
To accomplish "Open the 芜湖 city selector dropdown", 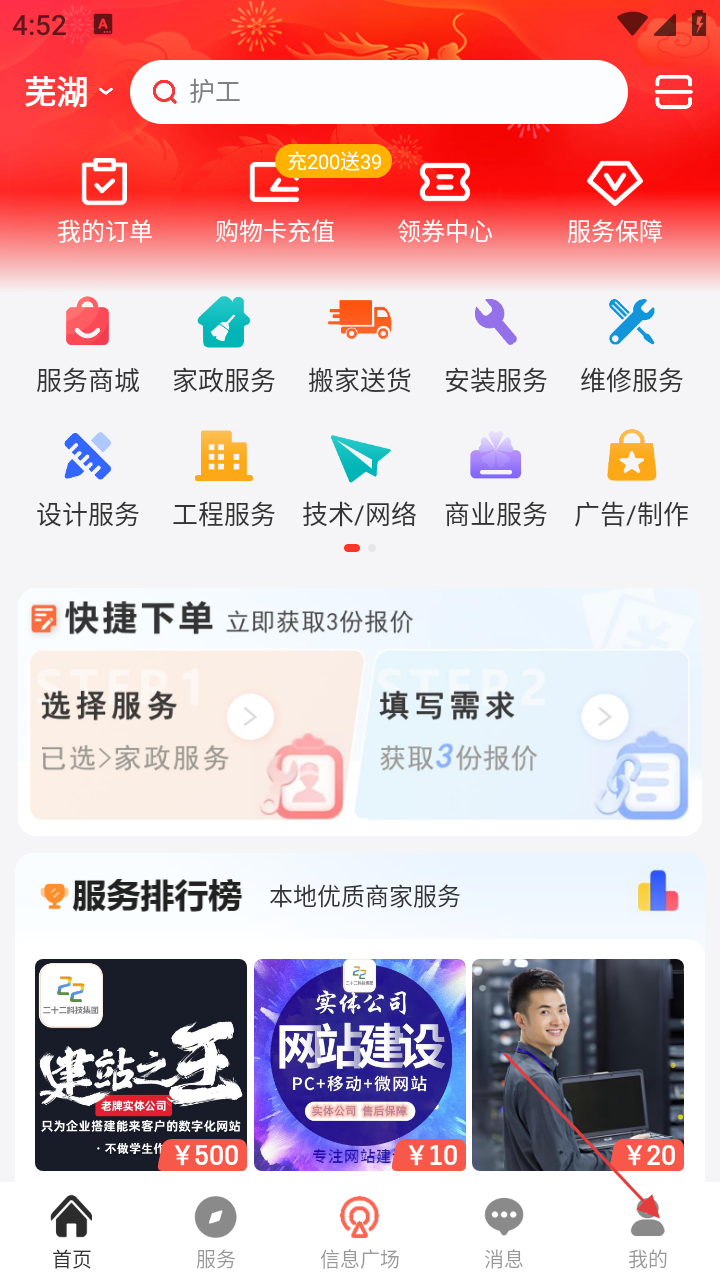I will click(x=68, y=93).
